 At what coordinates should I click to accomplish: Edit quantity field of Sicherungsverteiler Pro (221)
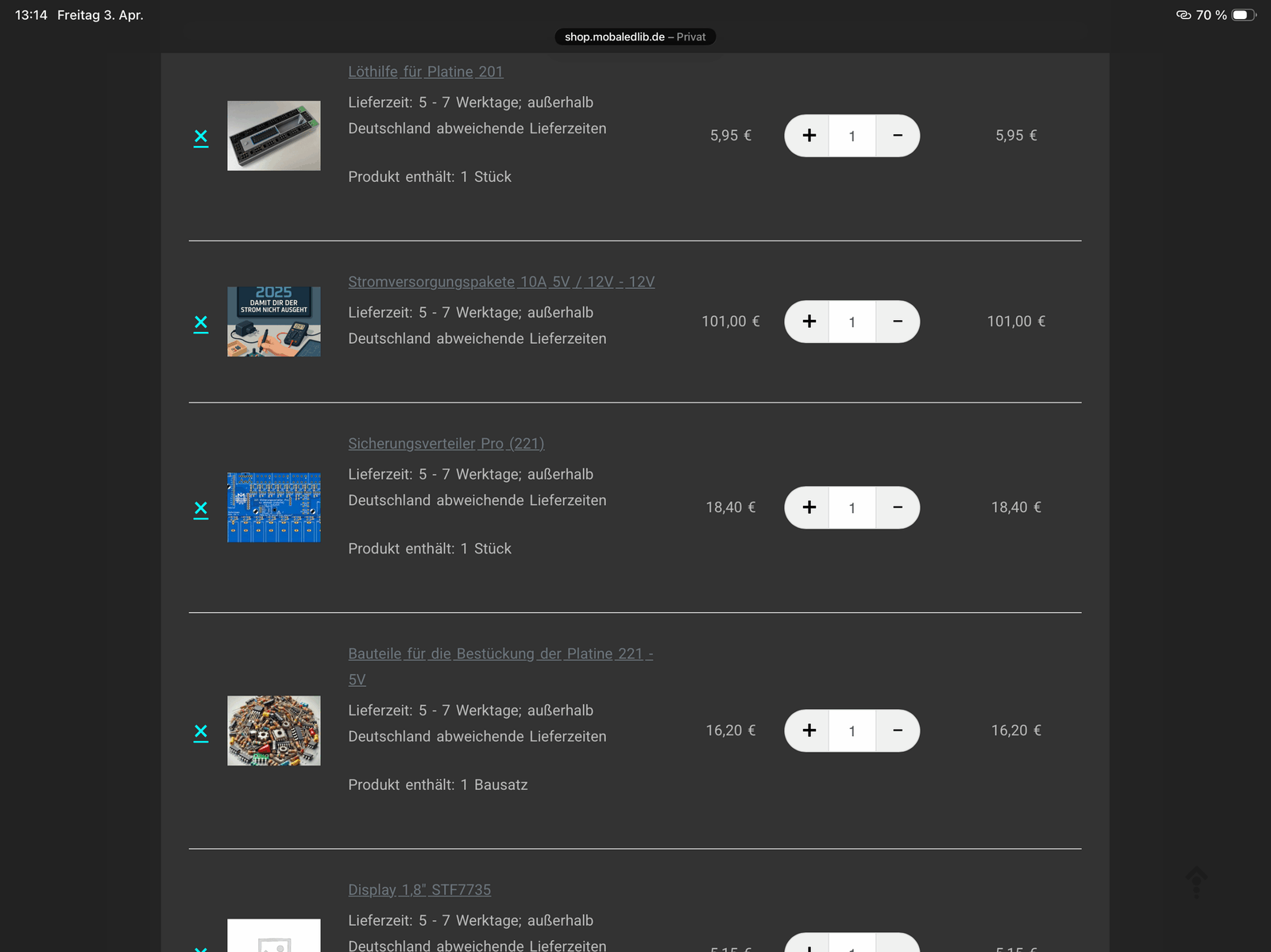852,507
